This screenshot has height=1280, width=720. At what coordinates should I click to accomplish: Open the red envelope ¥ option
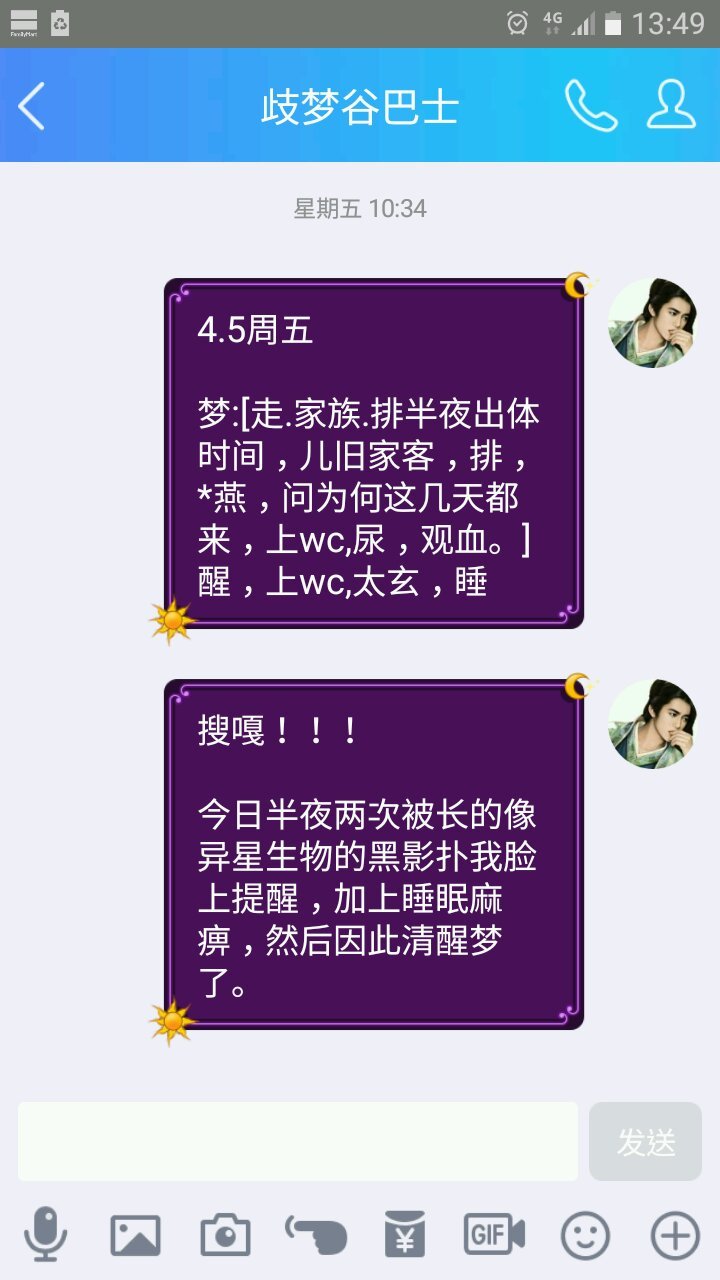coord(405,1234)
